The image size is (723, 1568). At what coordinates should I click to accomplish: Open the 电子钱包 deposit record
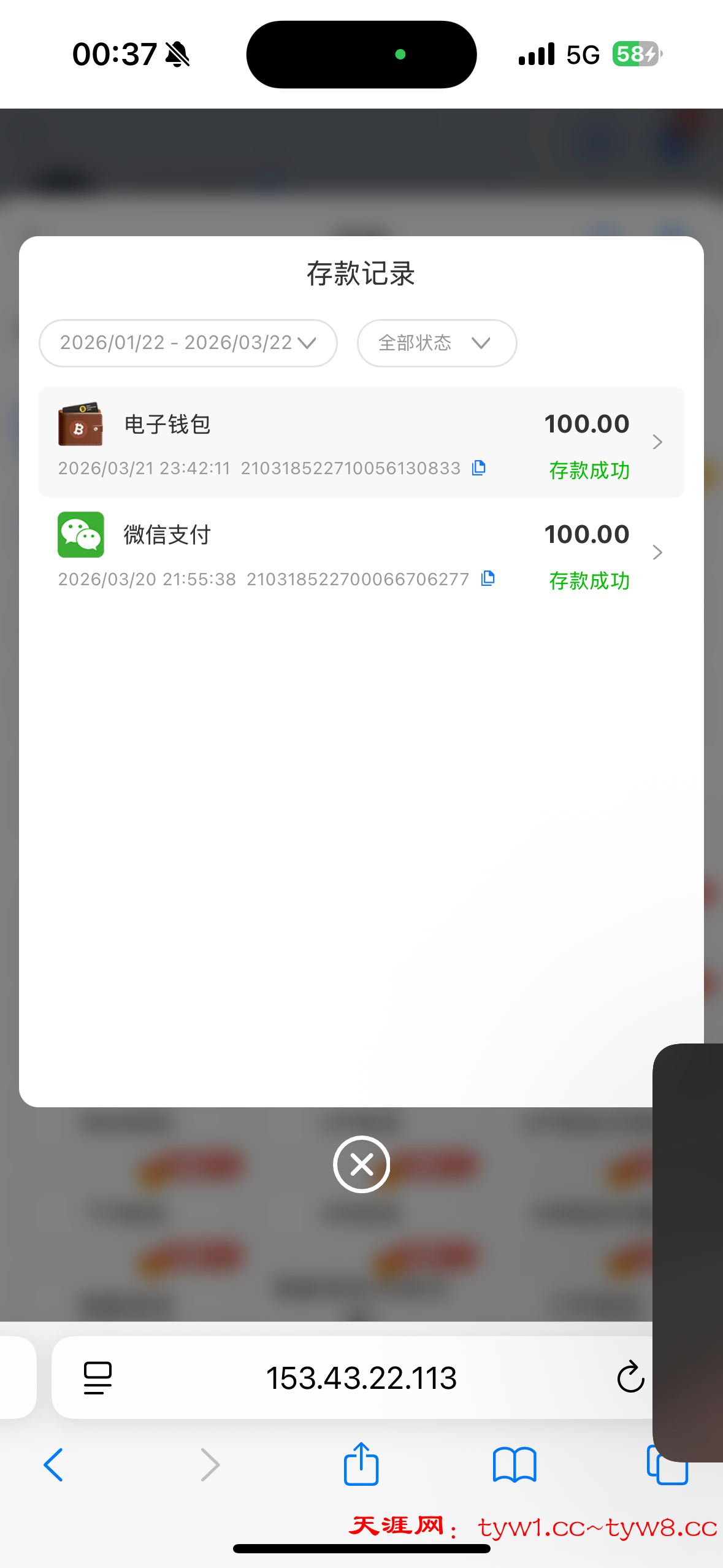tap(361, 442)
